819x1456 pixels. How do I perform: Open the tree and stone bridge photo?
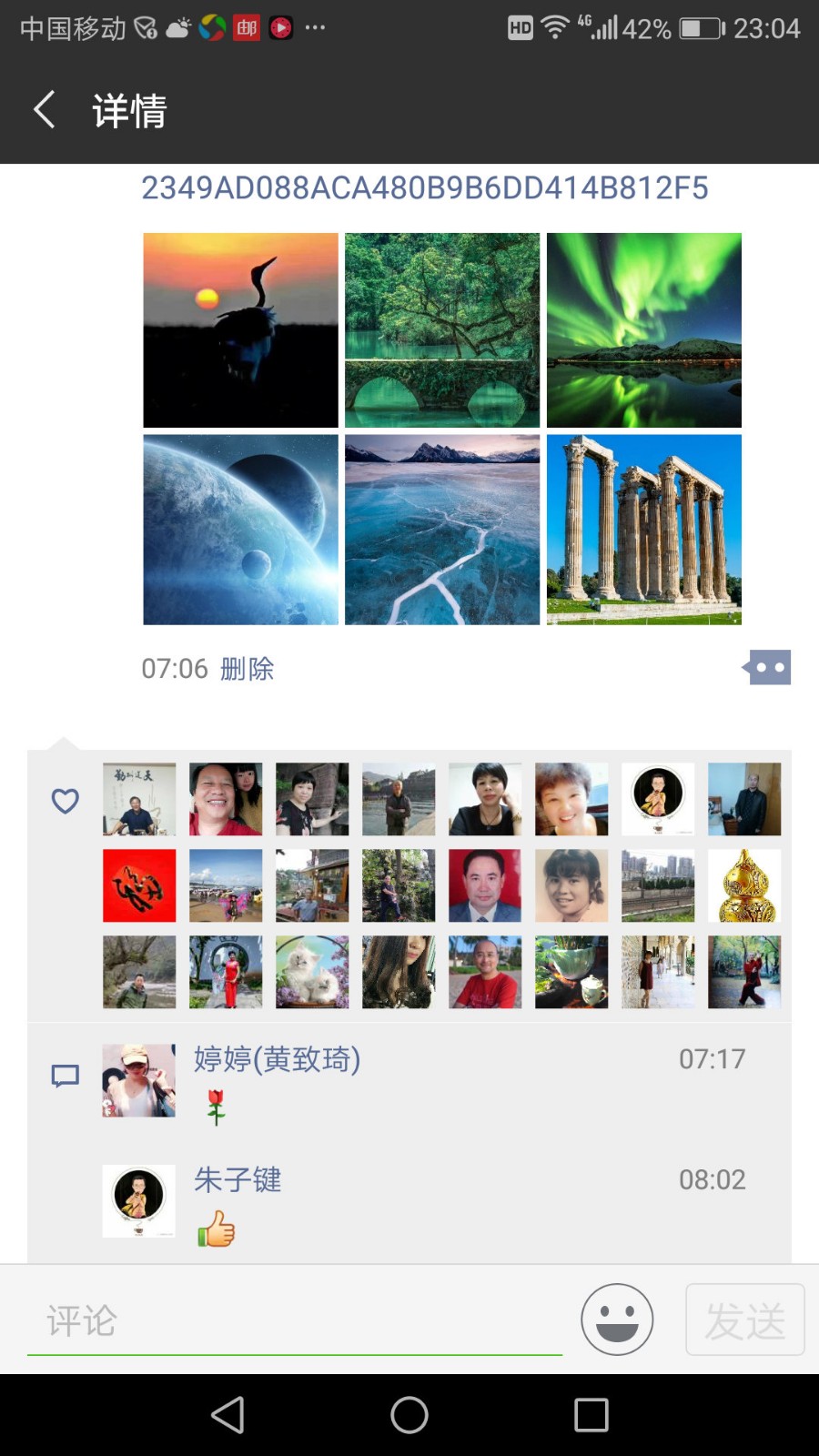tap(442, 330)
